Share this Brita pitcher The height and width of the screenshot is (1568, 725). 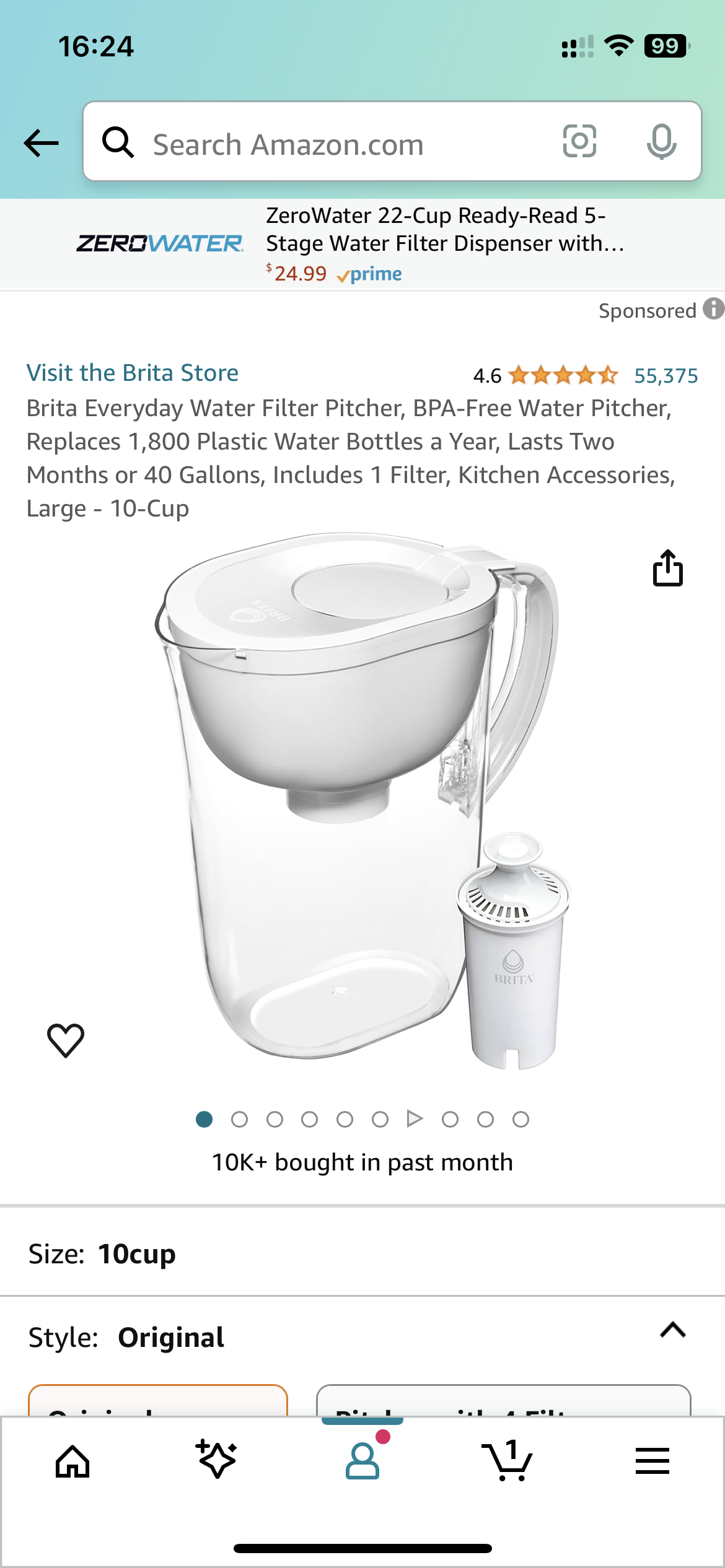click(x=667, y=568)
